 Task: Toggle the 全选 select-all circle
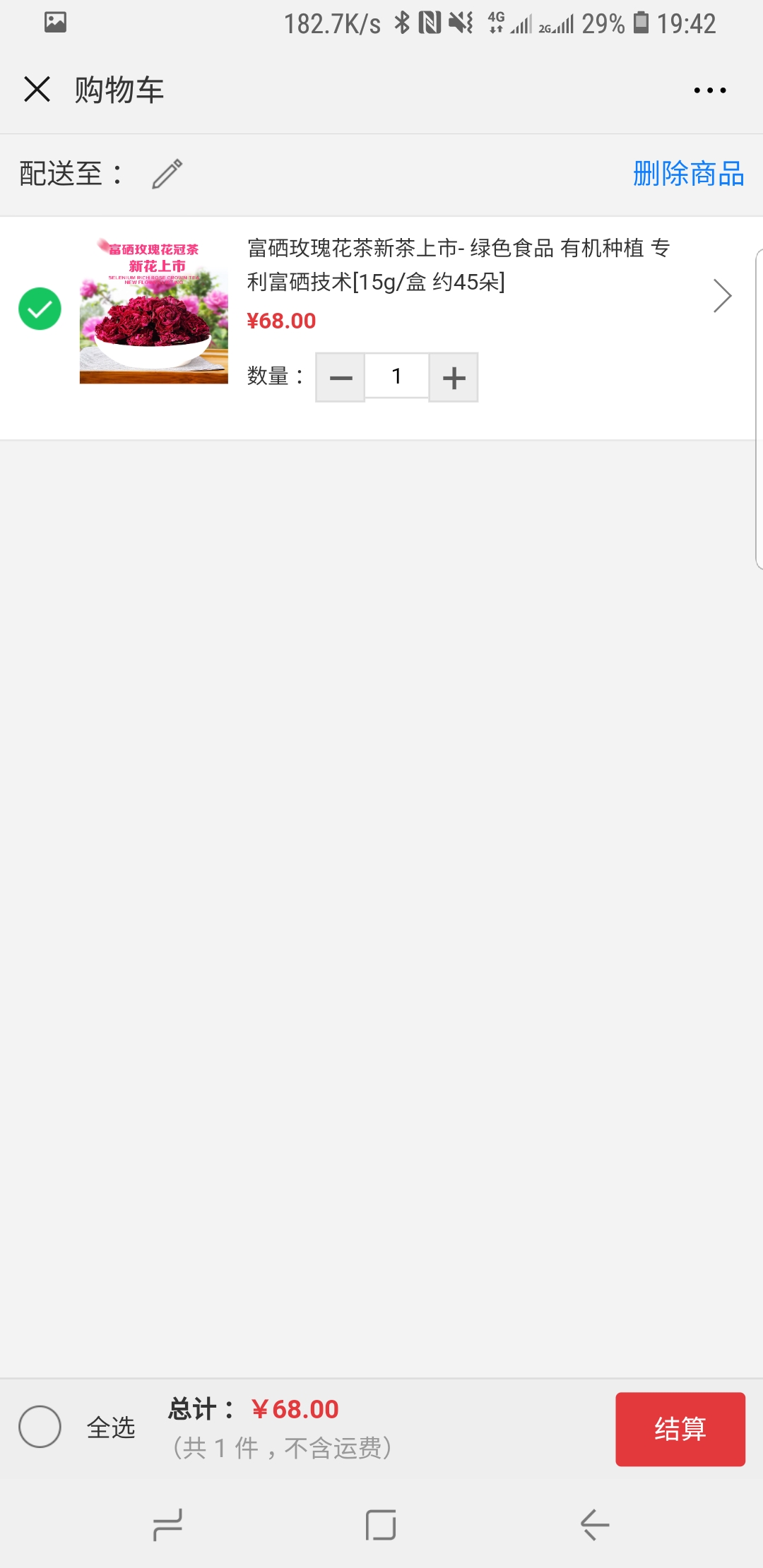[40, 1427]
